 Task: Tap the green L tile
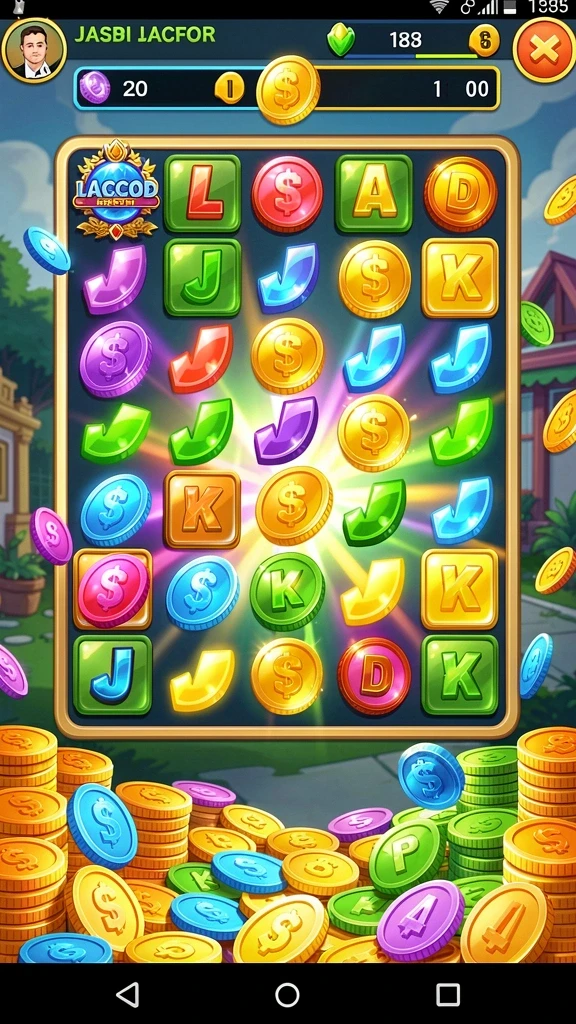[202, 193]
